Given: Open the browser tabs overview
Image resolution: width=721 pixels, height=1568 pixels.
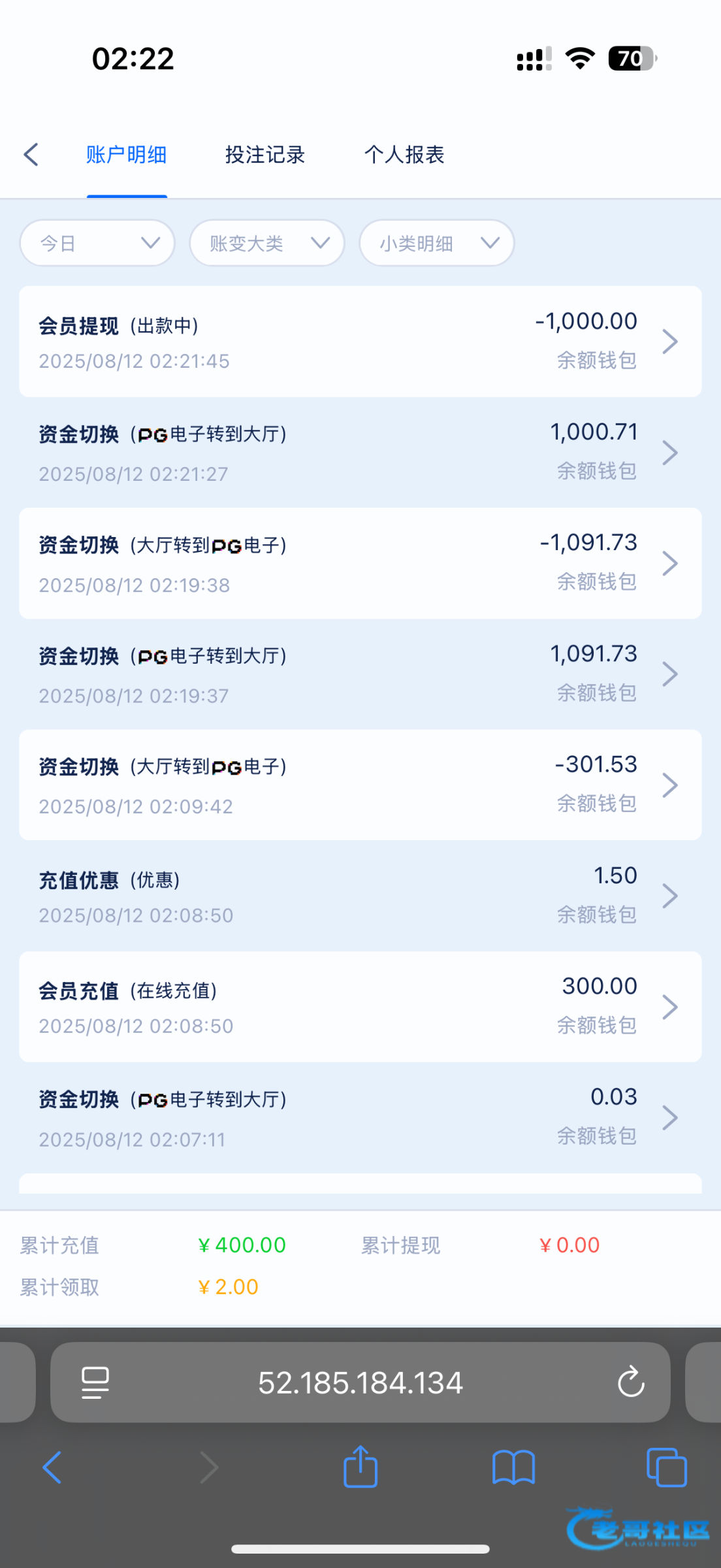Looking at the screenshot, I should (x=666, y=1467).
